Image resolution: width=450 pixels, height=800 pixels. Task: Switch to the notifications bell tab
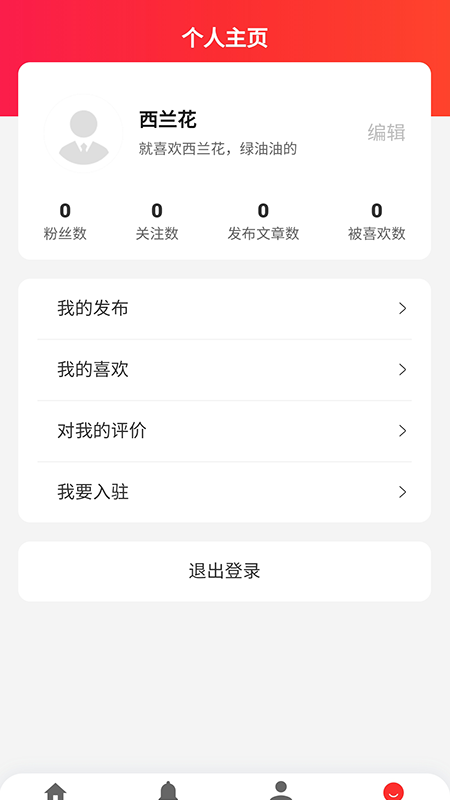click(168, 791)
